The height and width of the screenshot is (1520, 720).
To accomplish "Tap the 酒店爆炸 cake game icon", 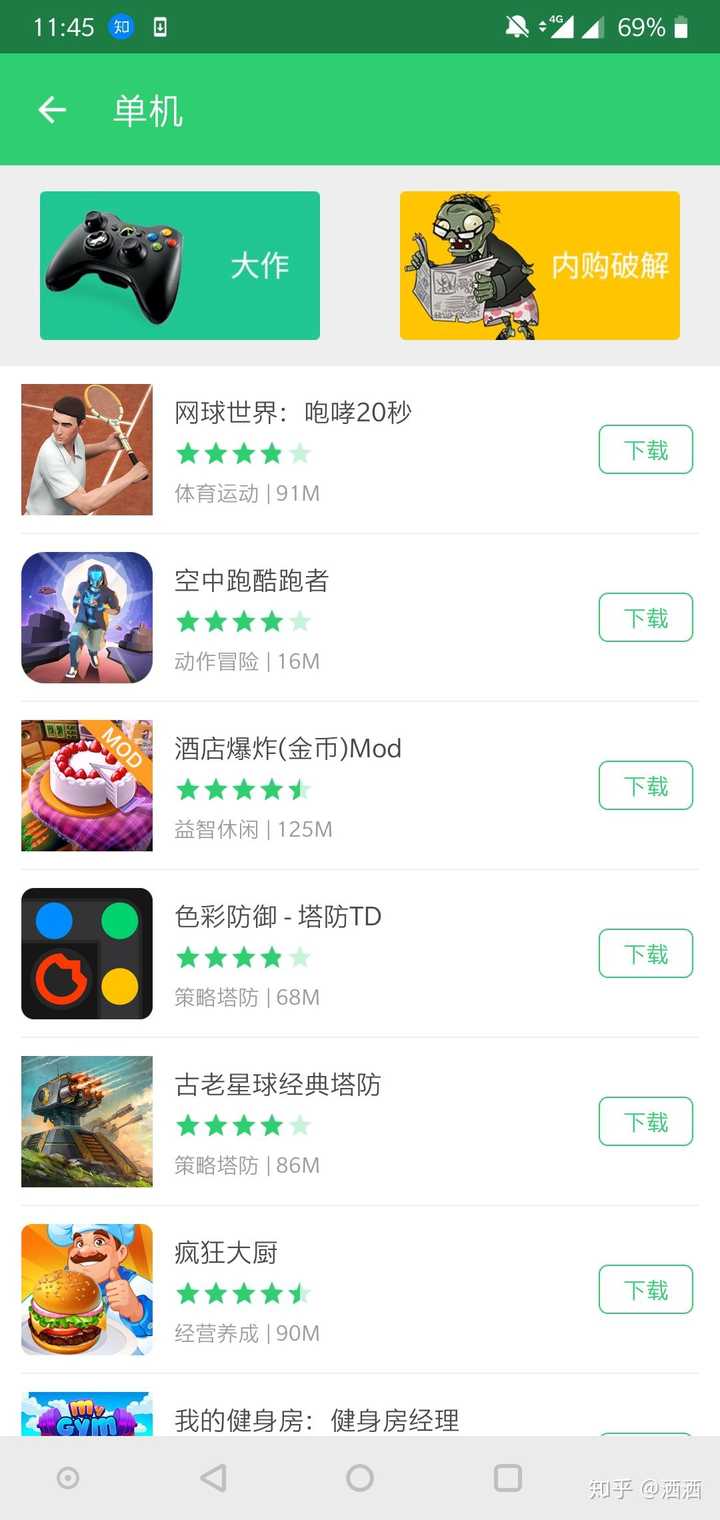I will click(x=86, y=786).
